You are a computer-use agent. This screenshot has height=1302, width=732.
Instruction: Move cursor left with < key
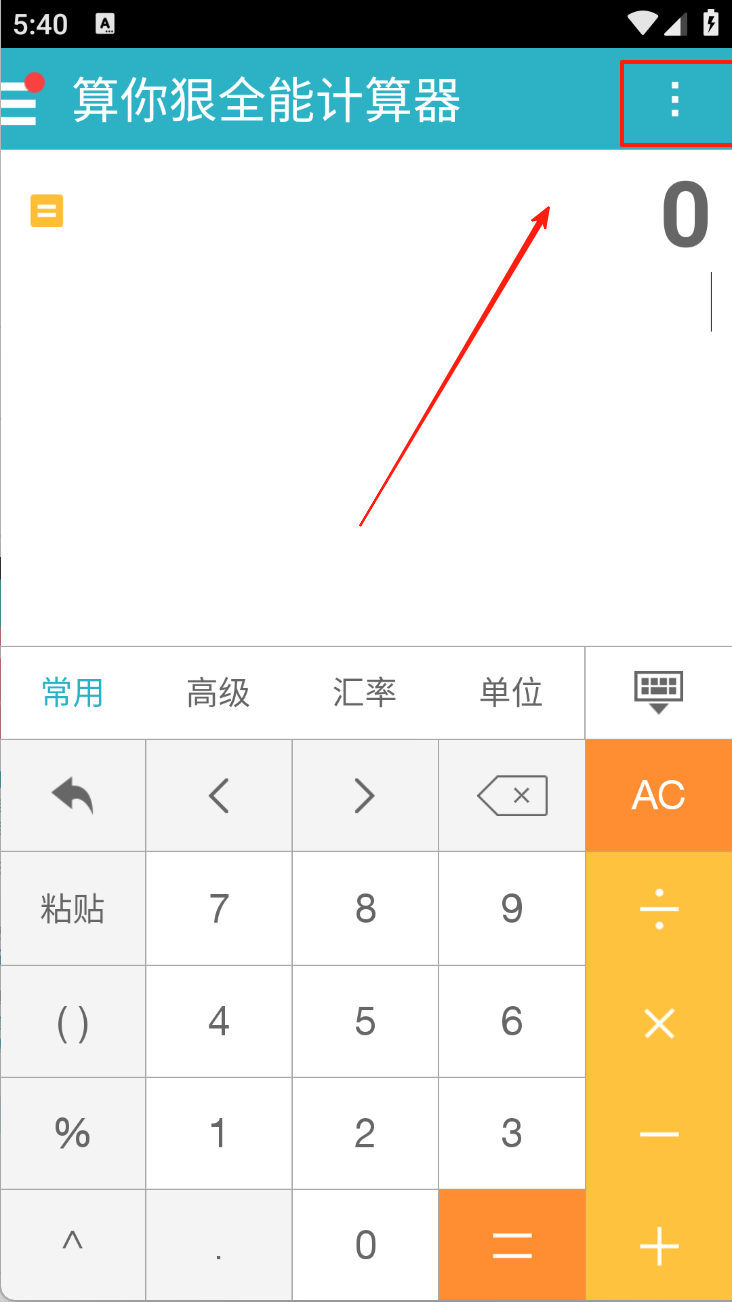[219, 796]
